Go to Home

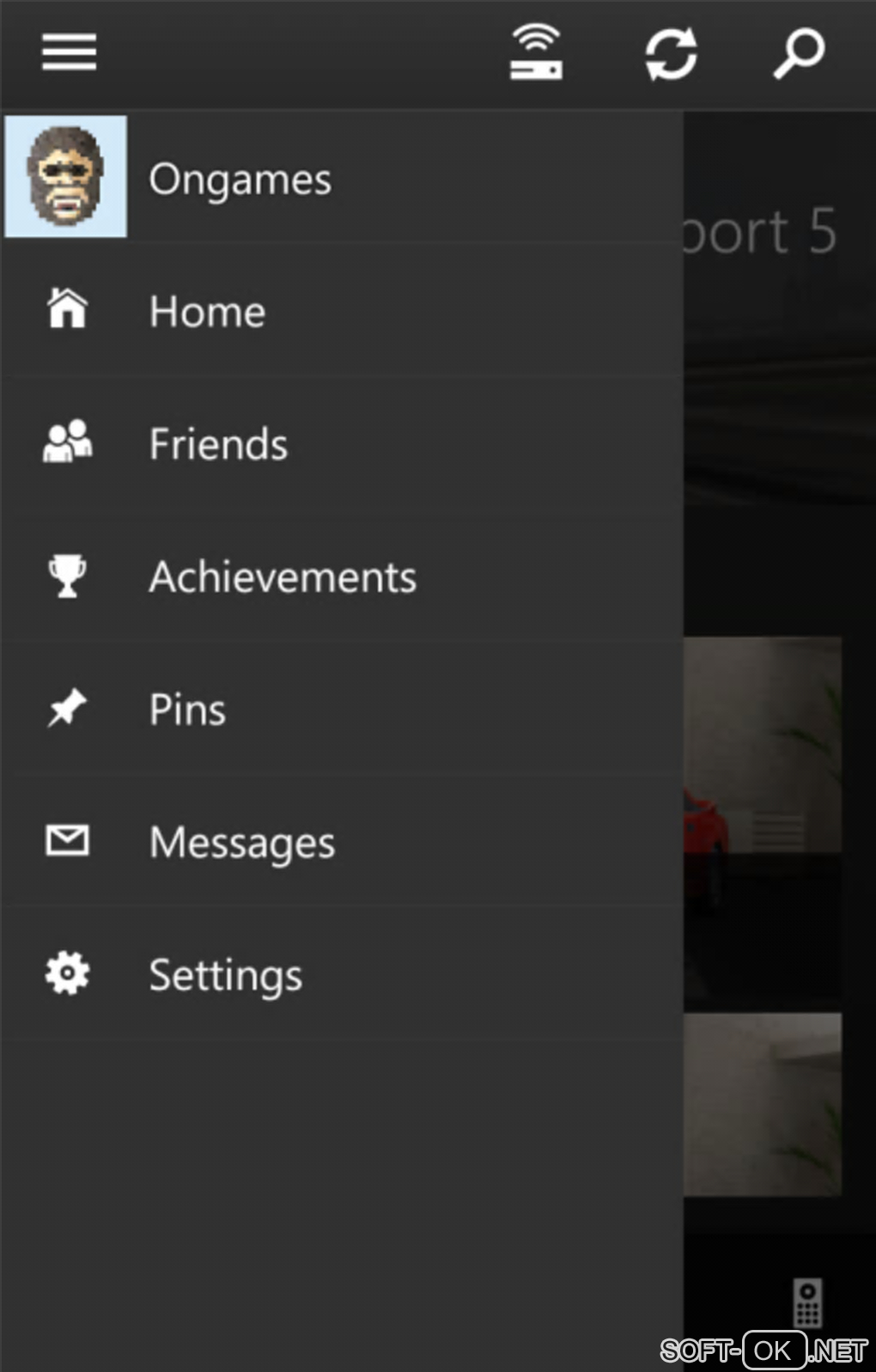[207, 311]
